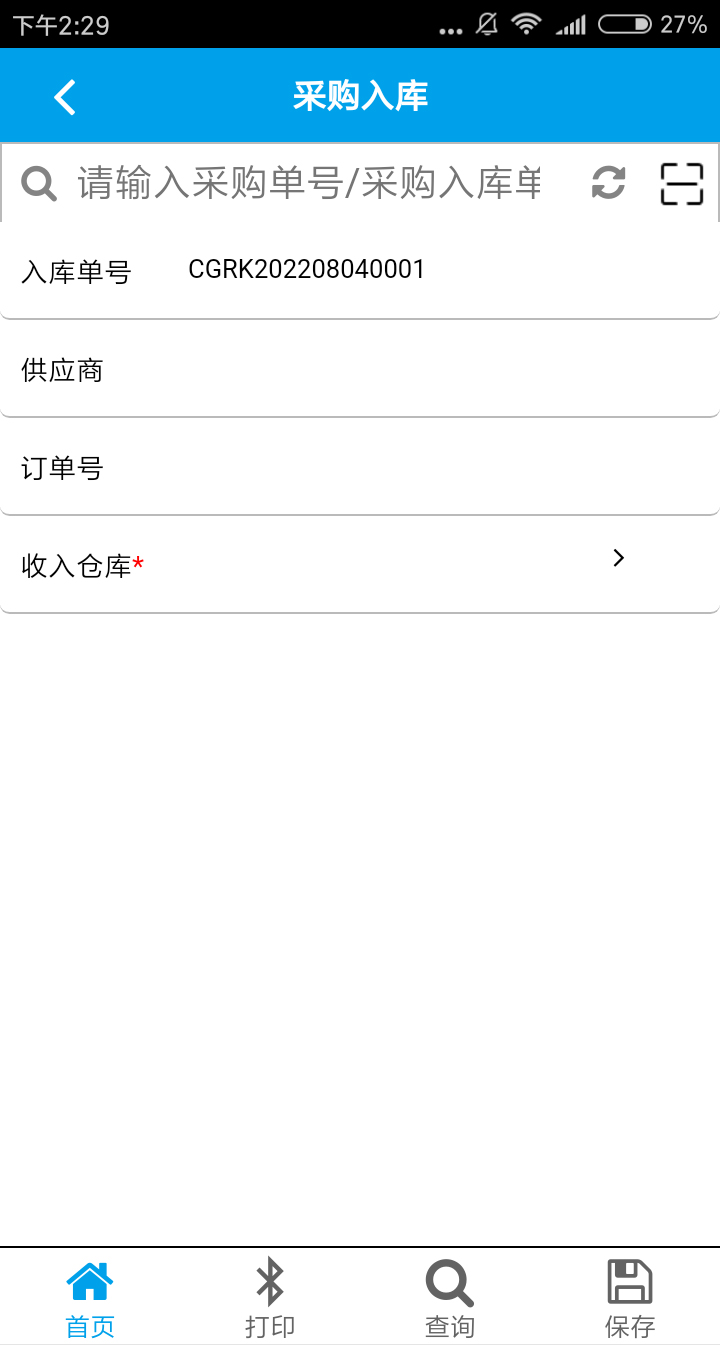The image size is (720, 1348).
Task: Switch to the 查询 tab
Action: [x=449, y=1296]
